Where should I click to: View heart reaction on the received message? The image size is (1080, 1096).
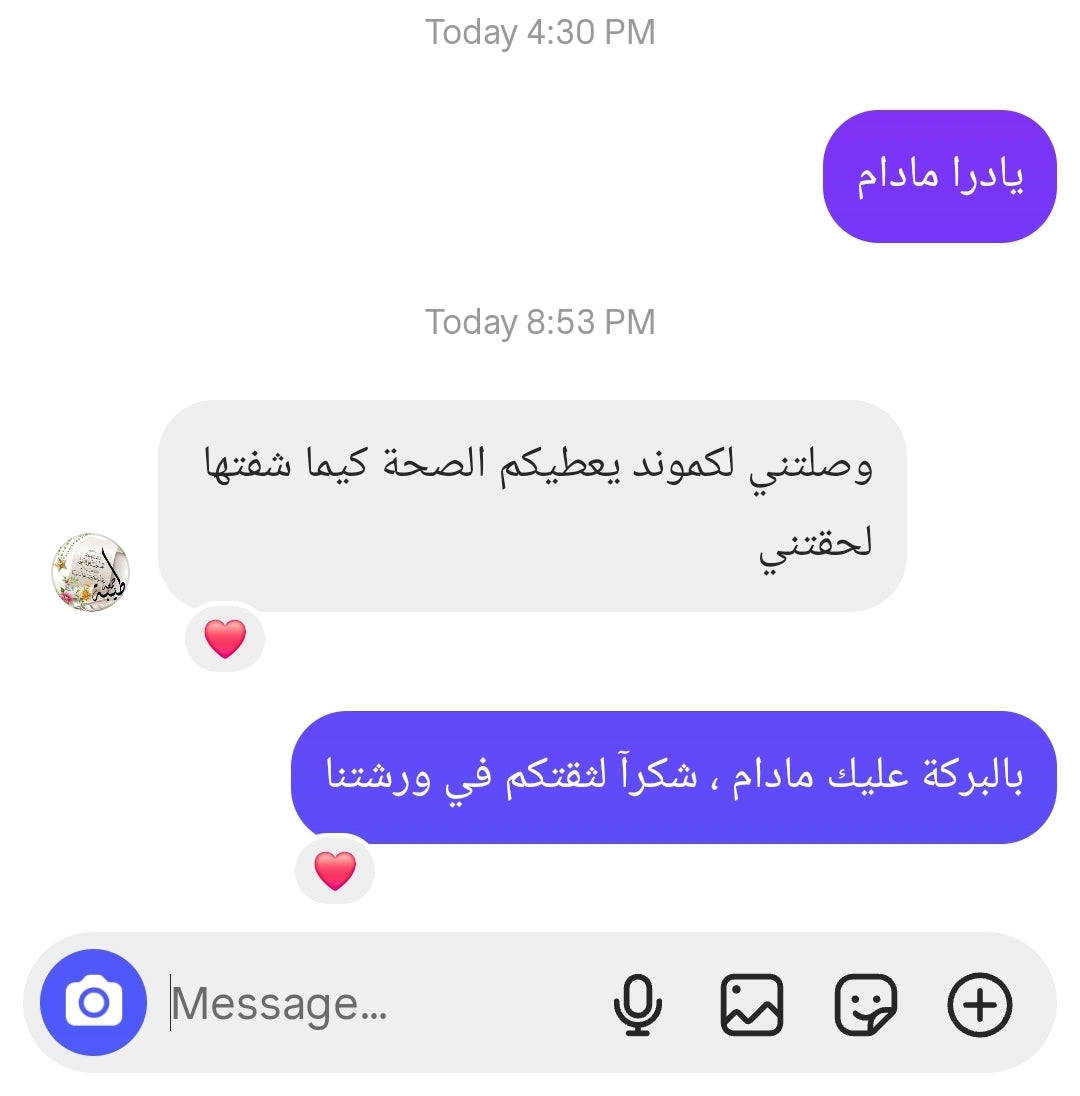(225, 638)
